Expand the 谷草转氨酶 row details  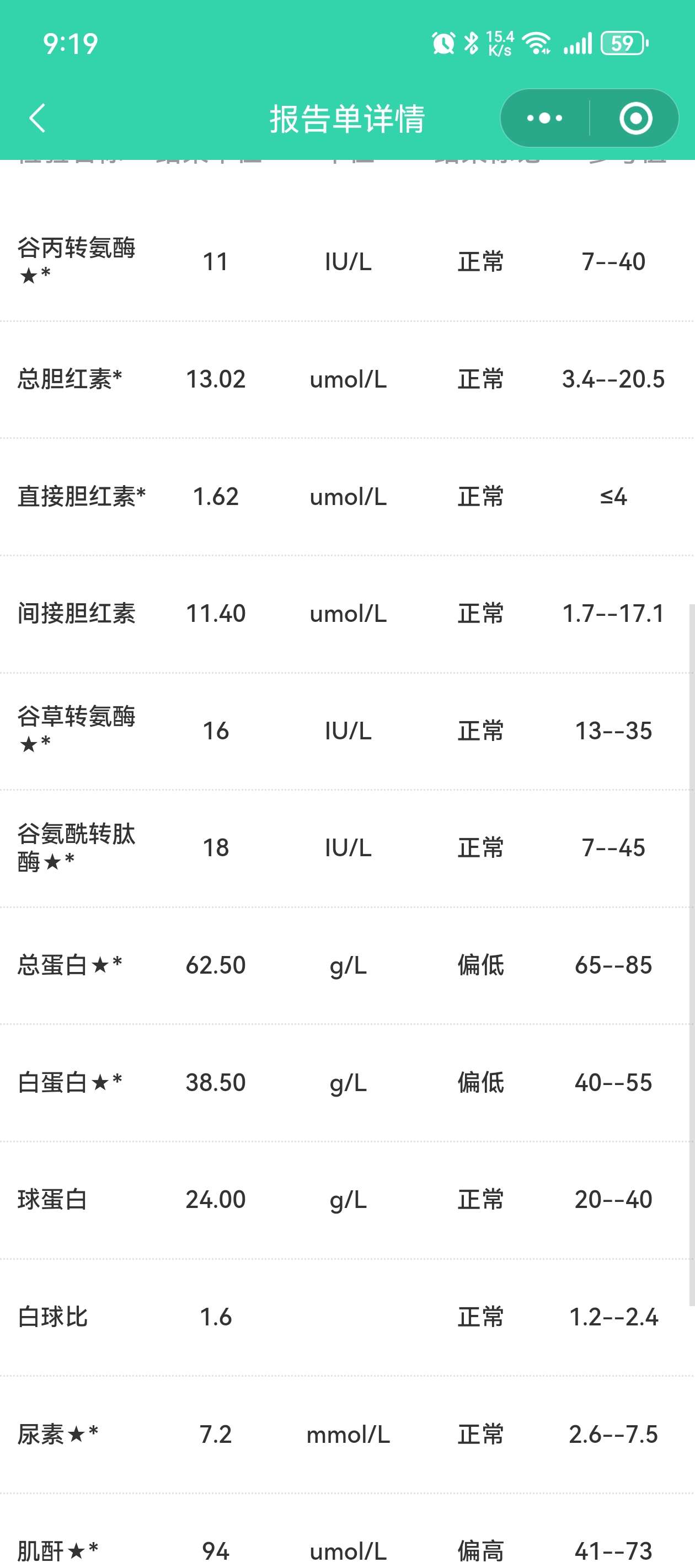[x=347, y=731]
